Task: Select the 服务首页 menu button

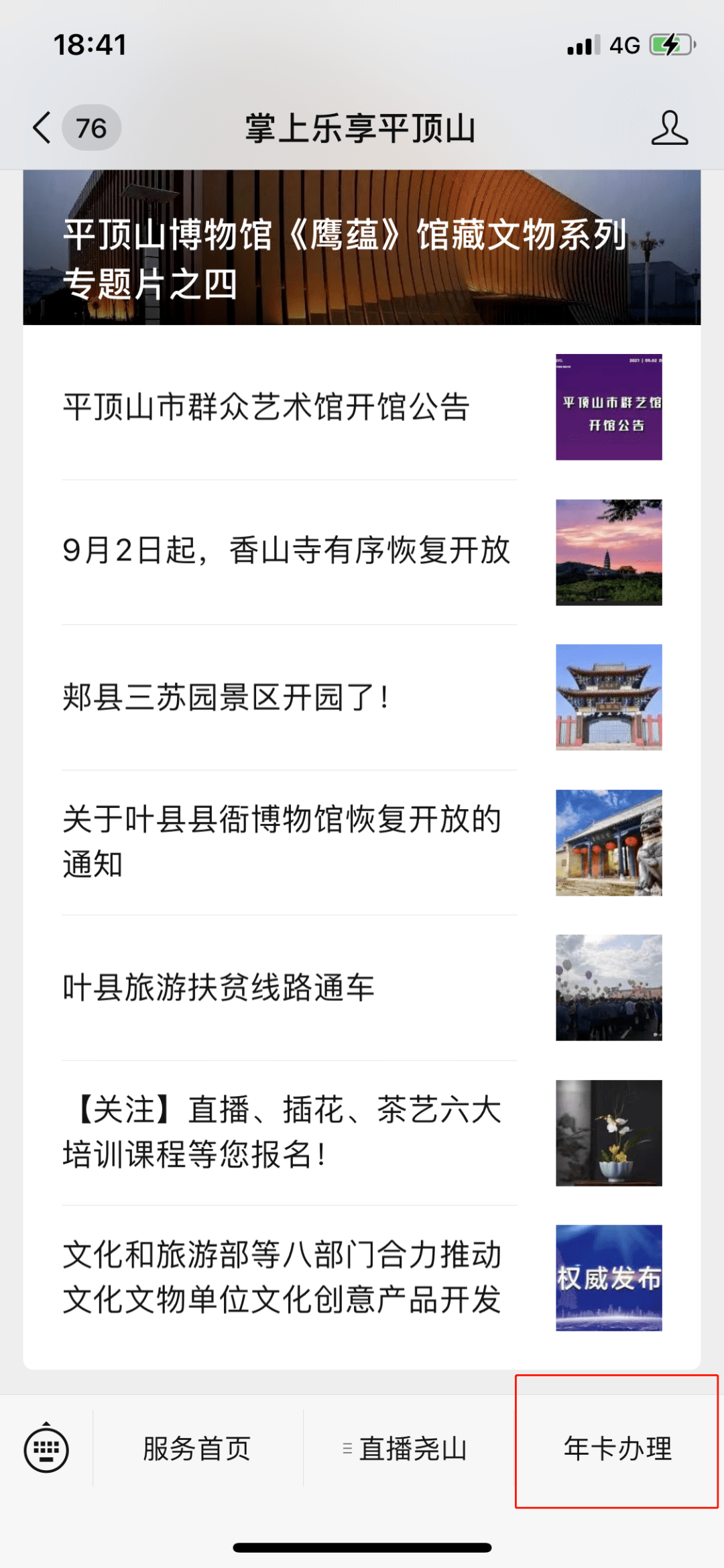Action: click(x=197, y=1449)
